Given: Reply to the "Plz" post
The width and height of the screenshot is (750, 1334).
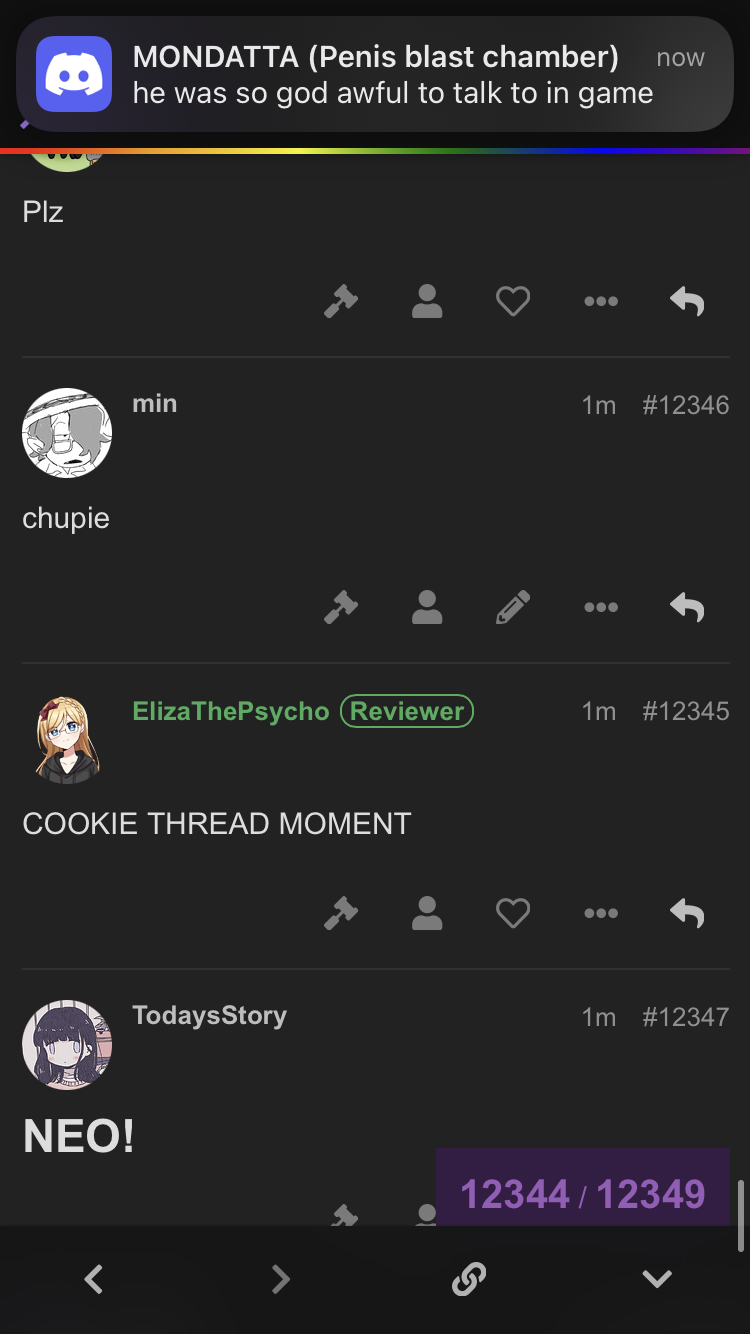Looking at the screenshot, I should click(x=687, y=301).
